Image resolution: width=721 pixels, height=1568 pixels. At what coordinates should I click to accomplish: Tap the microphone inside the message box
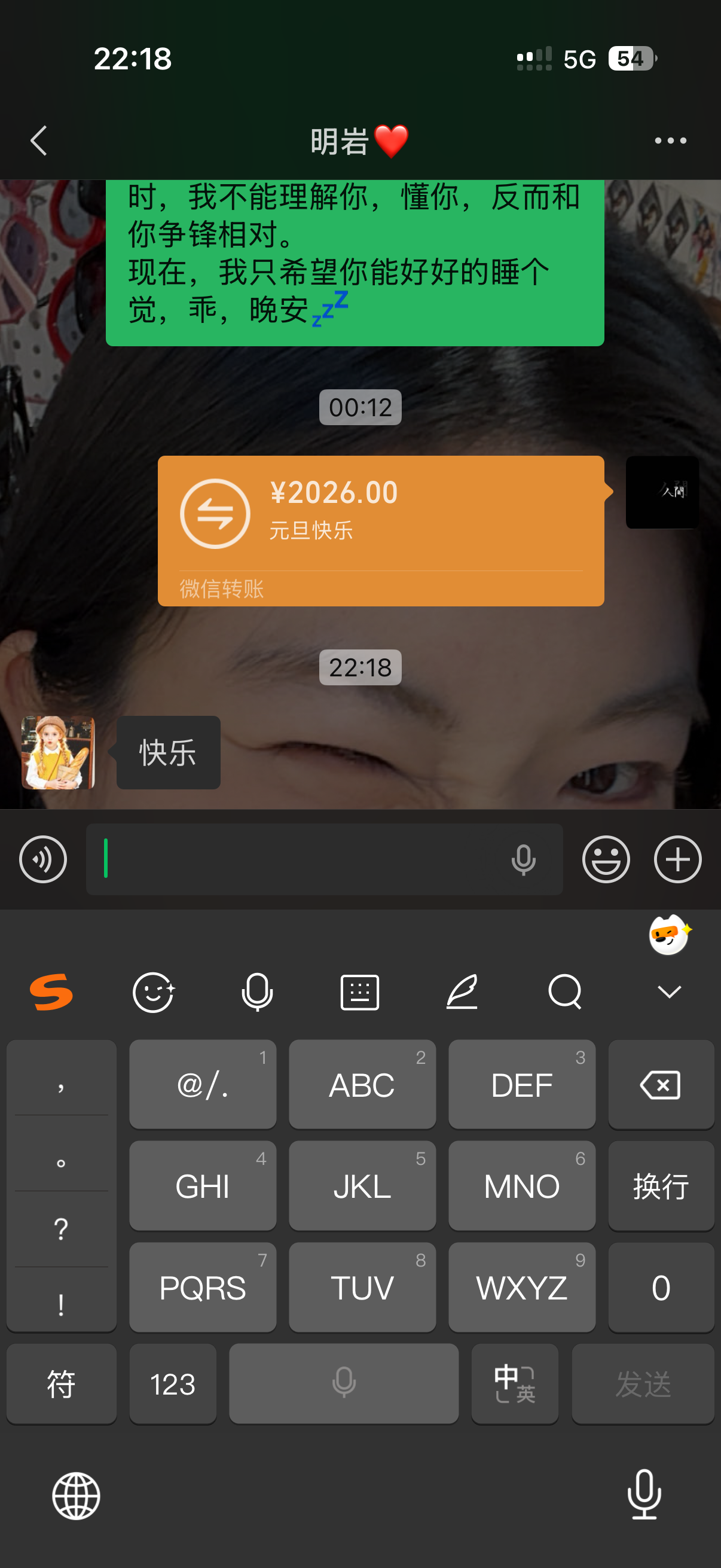pos(523,859)
